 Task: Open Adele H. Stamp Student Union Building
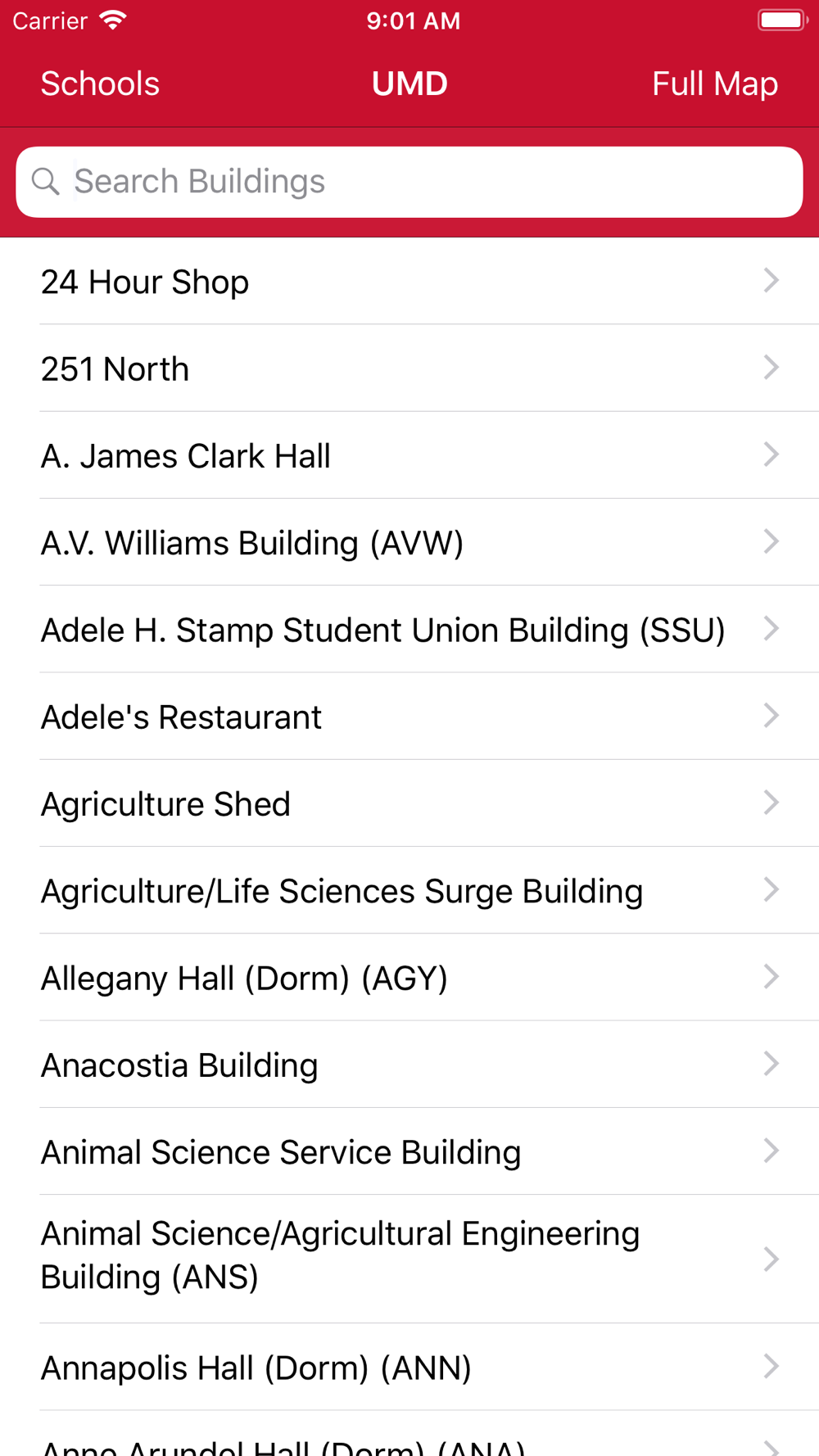409,630
